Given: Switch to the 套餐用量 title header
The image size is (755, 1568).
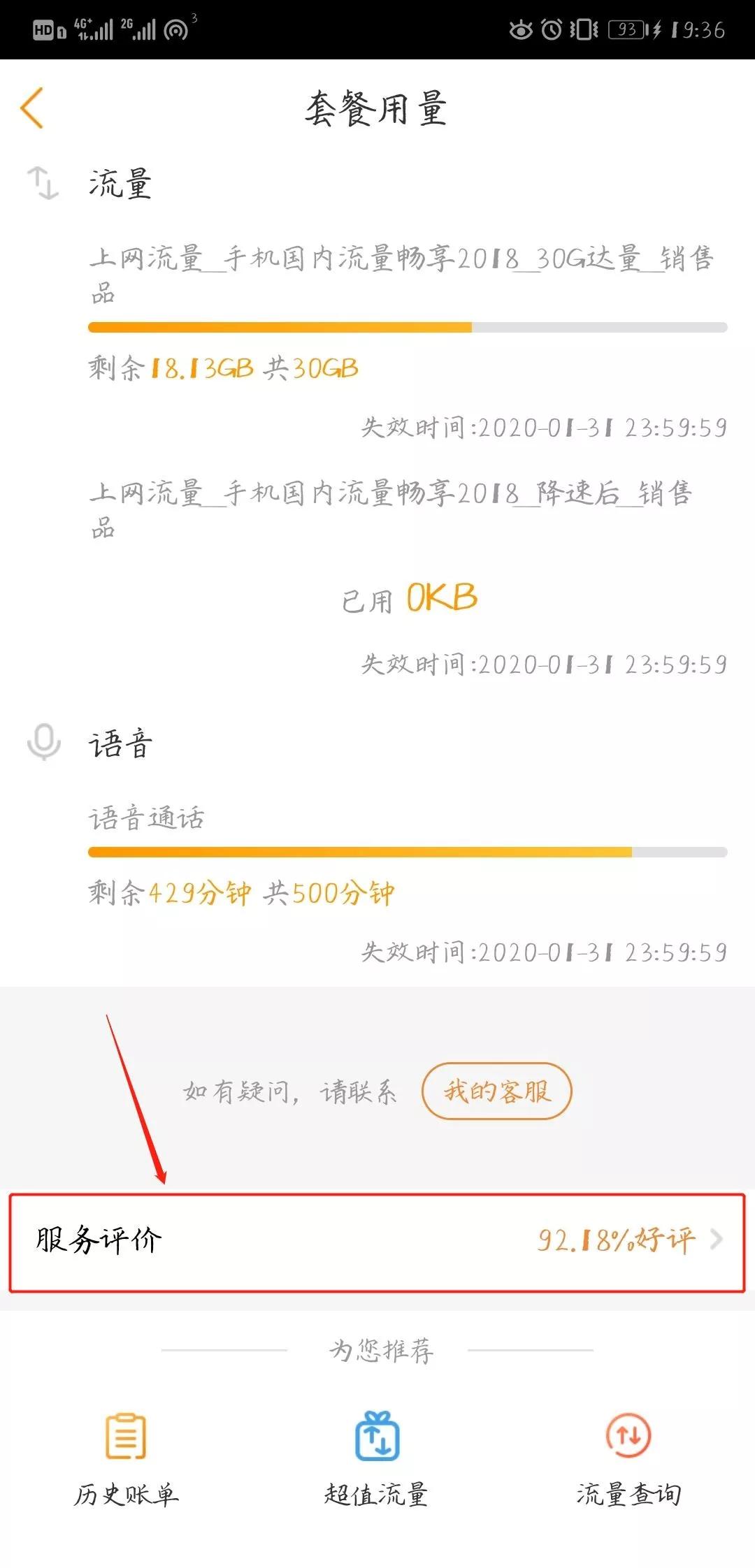Looking at the screenshot, I should [377, 108].
